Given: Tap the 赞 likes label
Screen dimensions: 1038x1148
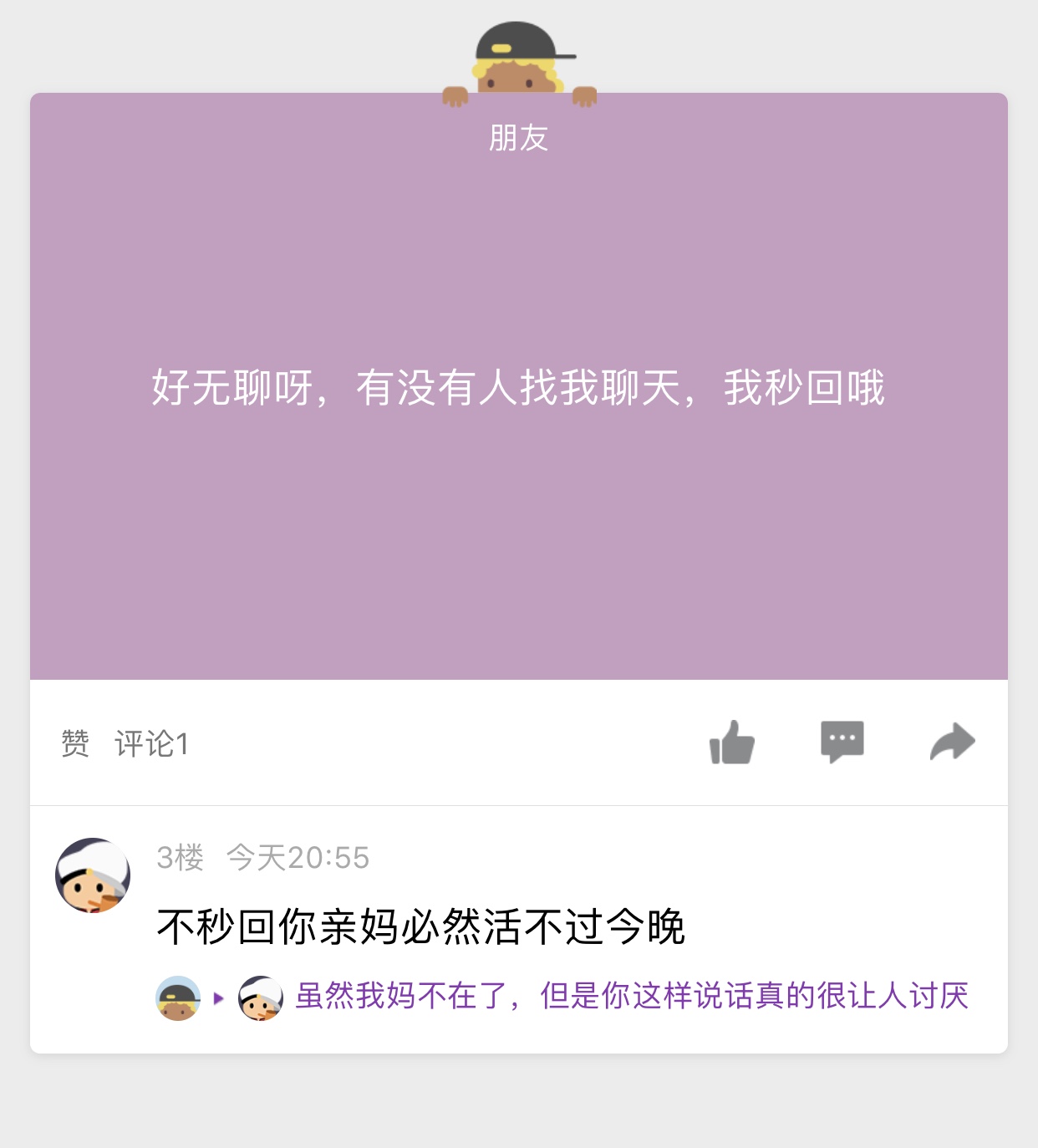Looking at the screenshot, I should [x=75, y=743].
